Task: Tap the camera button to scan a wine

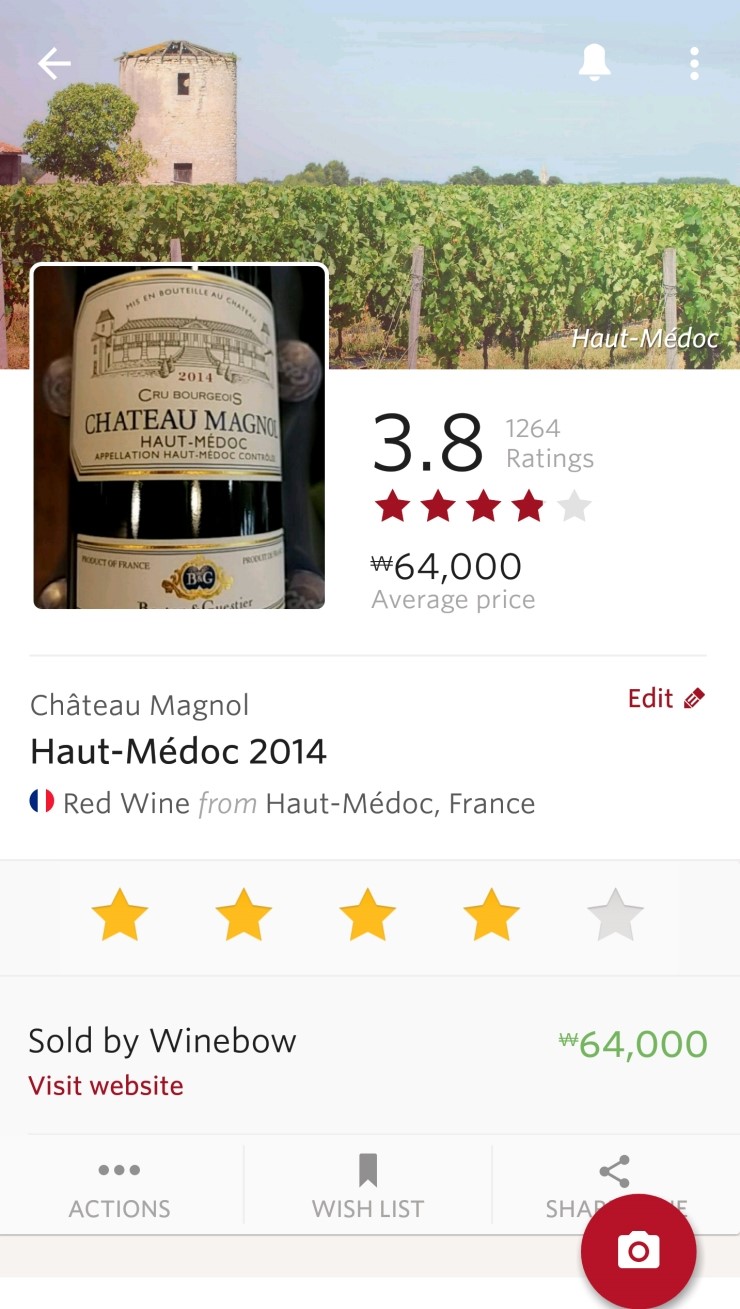Action: (x=638, y=1251)
